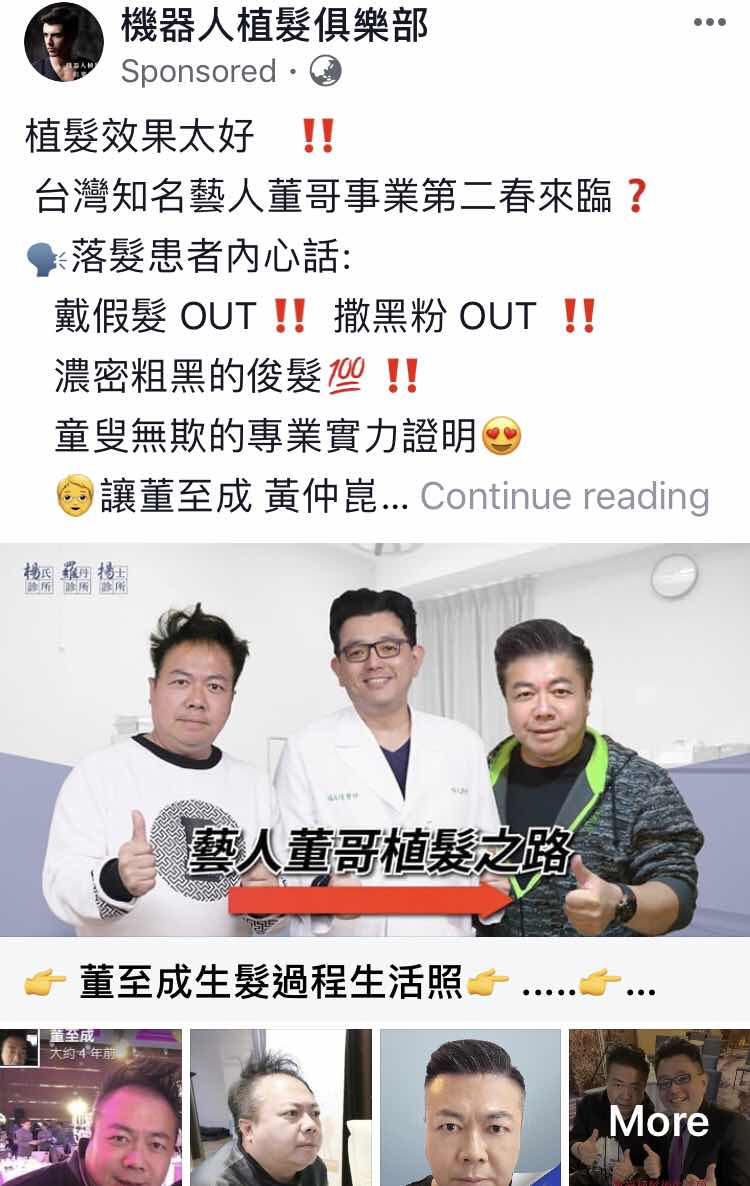Open first small photo labeled 董至成
This screenshot has width=750, height=1186.
91,1107
